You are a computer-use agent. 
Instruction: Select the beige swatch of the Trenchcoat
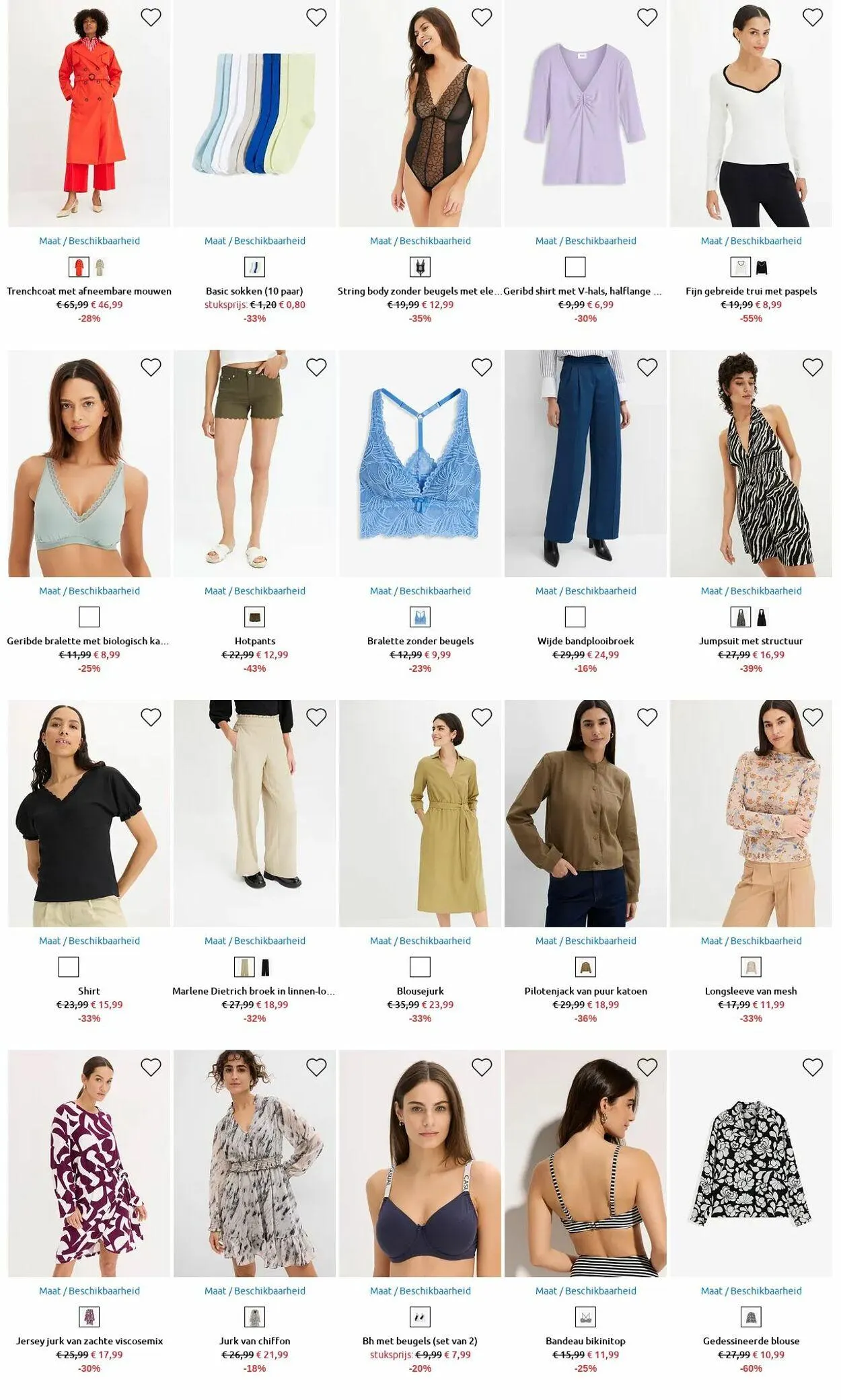coord(100,268)
